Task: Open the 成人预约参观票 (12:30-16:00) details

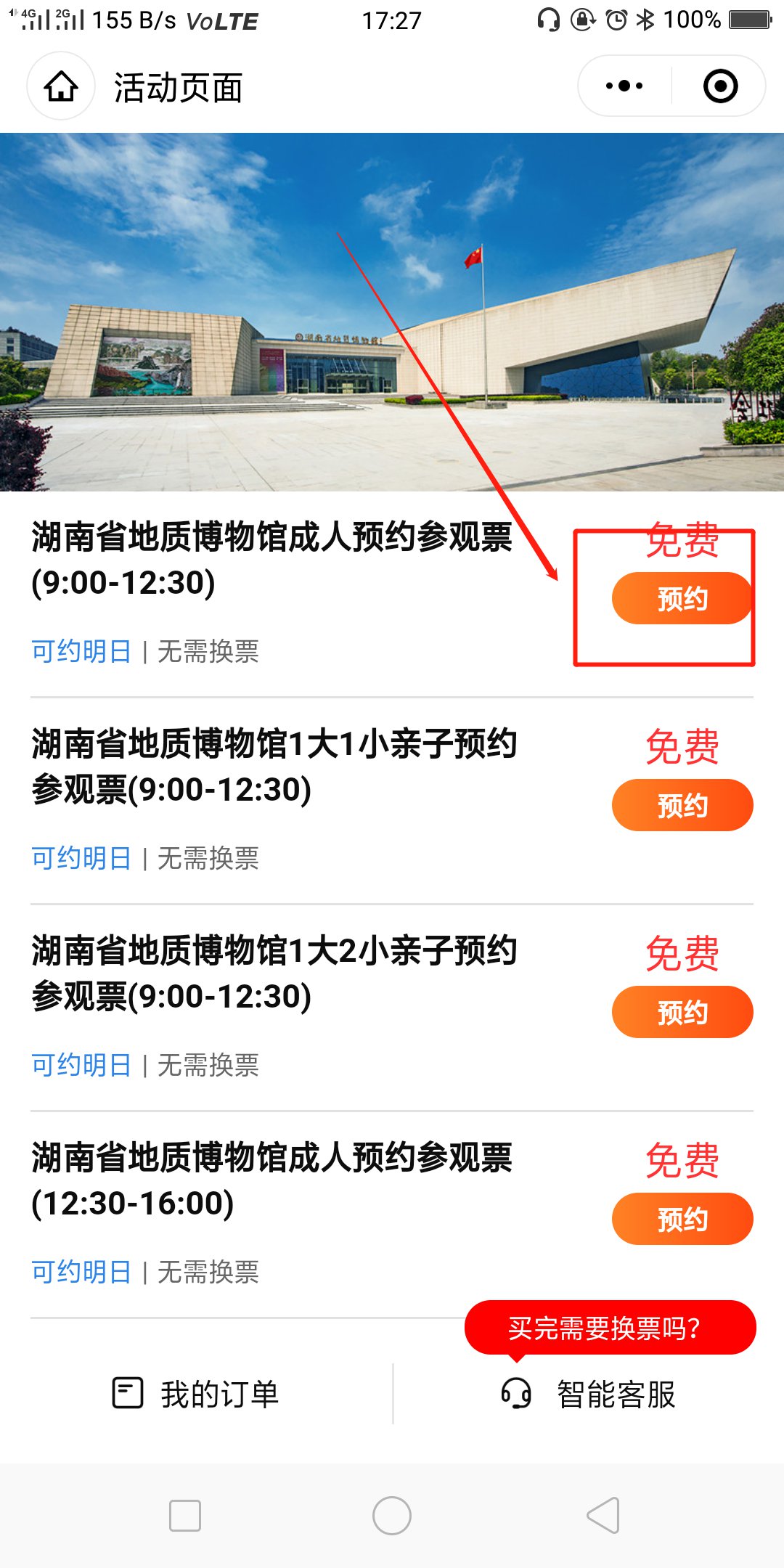Action: click(x=272, y=1180)
